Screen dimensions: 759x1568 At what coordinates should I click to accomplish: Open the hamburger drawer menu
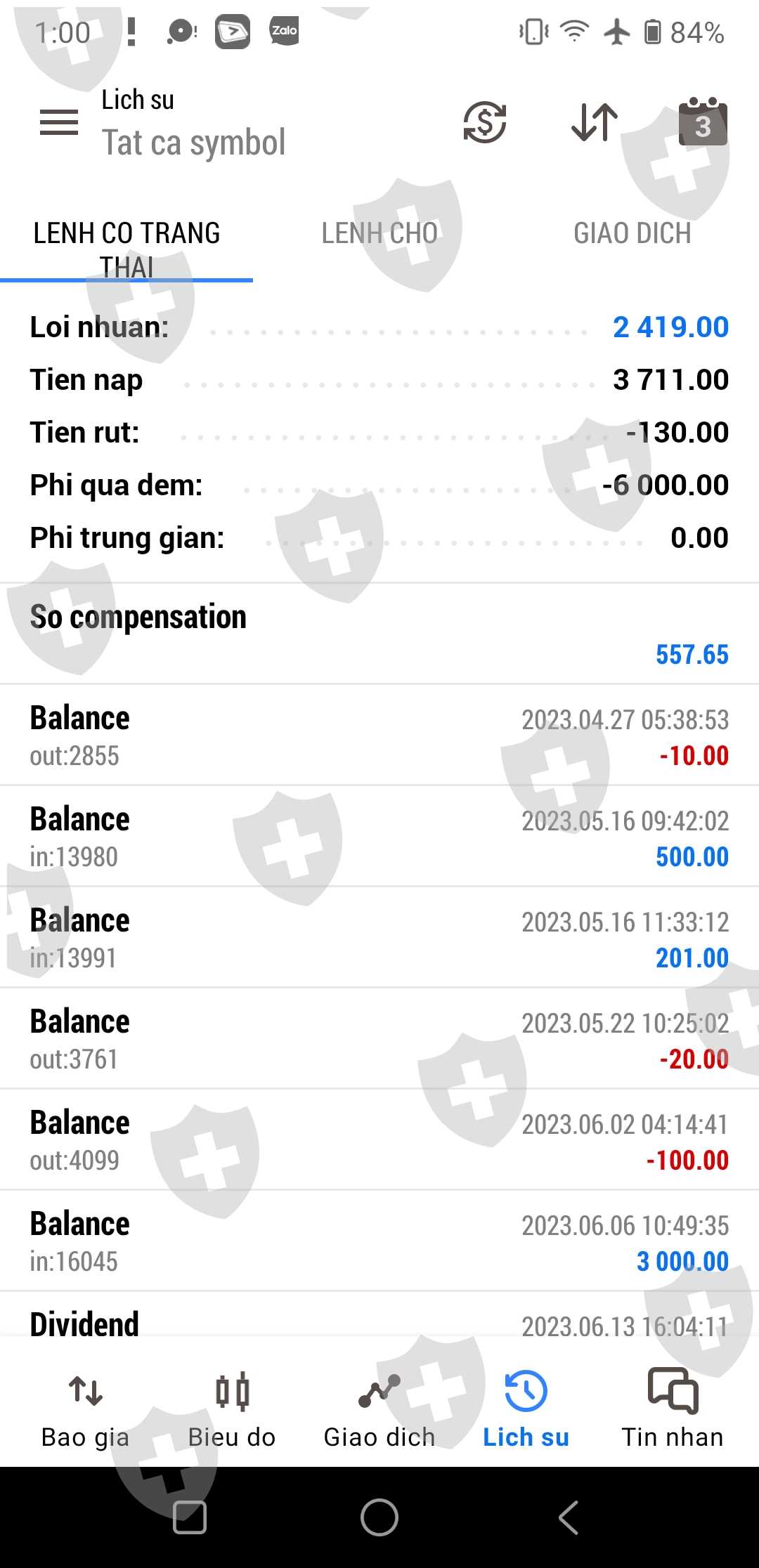click(59, 122)
